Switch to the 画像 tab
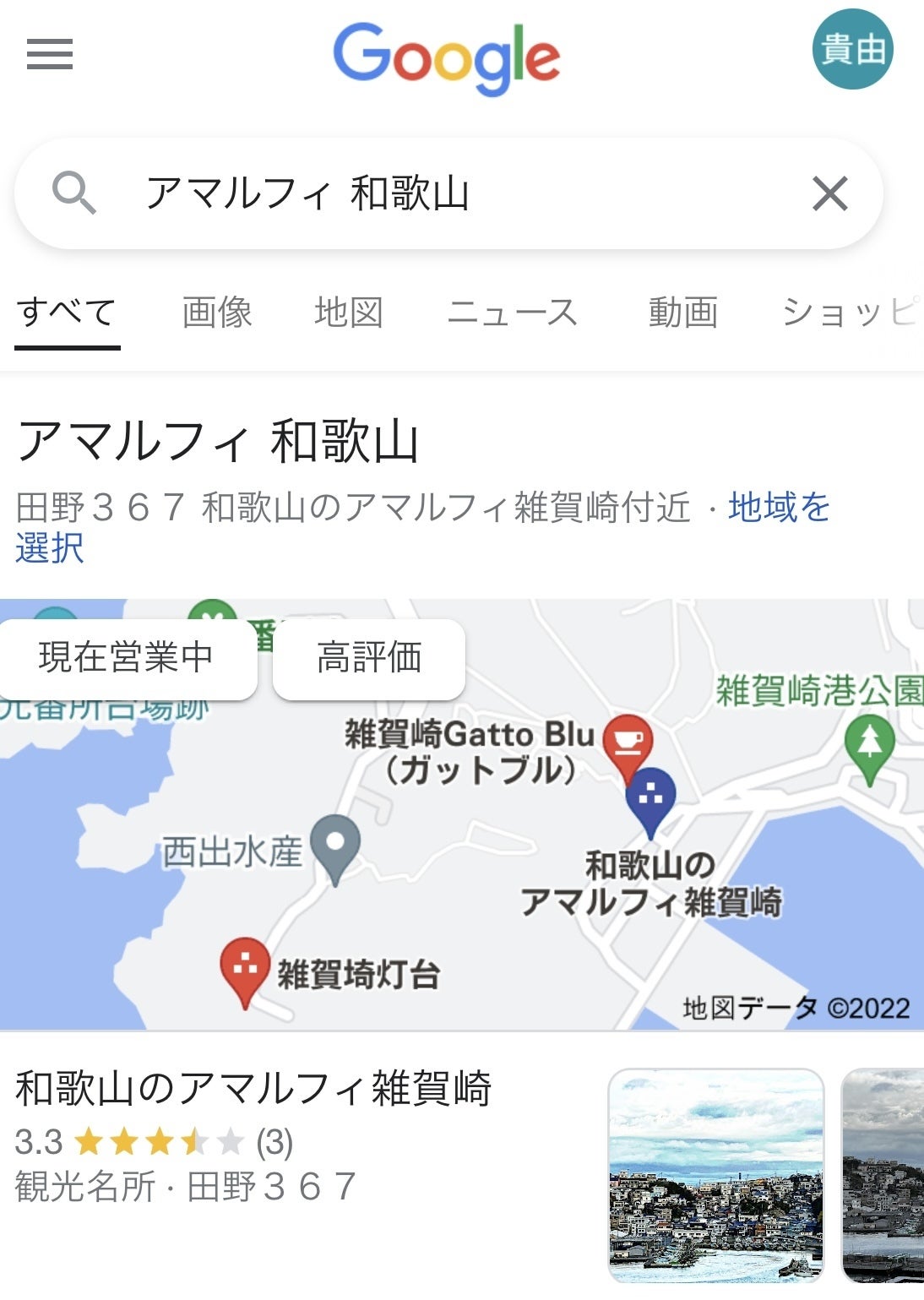 click(217, 313)
